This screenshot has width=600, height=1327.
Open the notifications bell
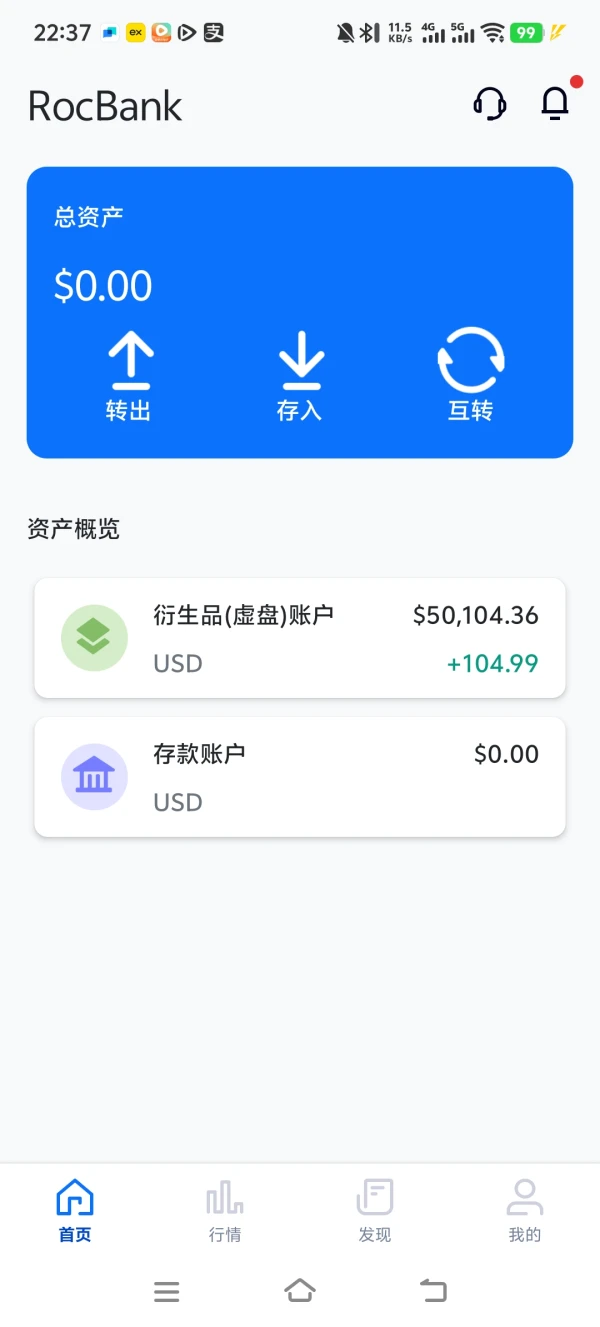tap(555, 104)
